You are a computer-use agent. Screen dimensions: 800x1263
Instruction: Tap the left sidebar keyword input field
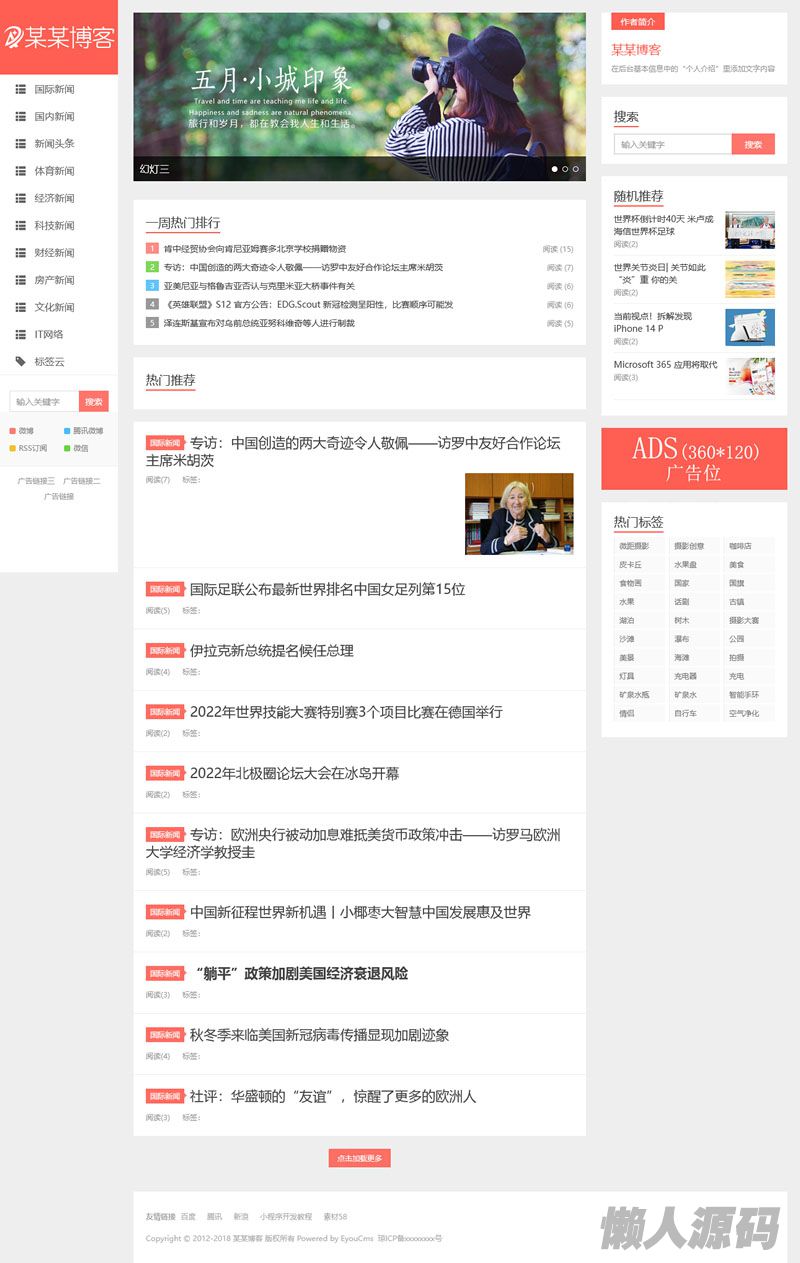tap(44, 401)
